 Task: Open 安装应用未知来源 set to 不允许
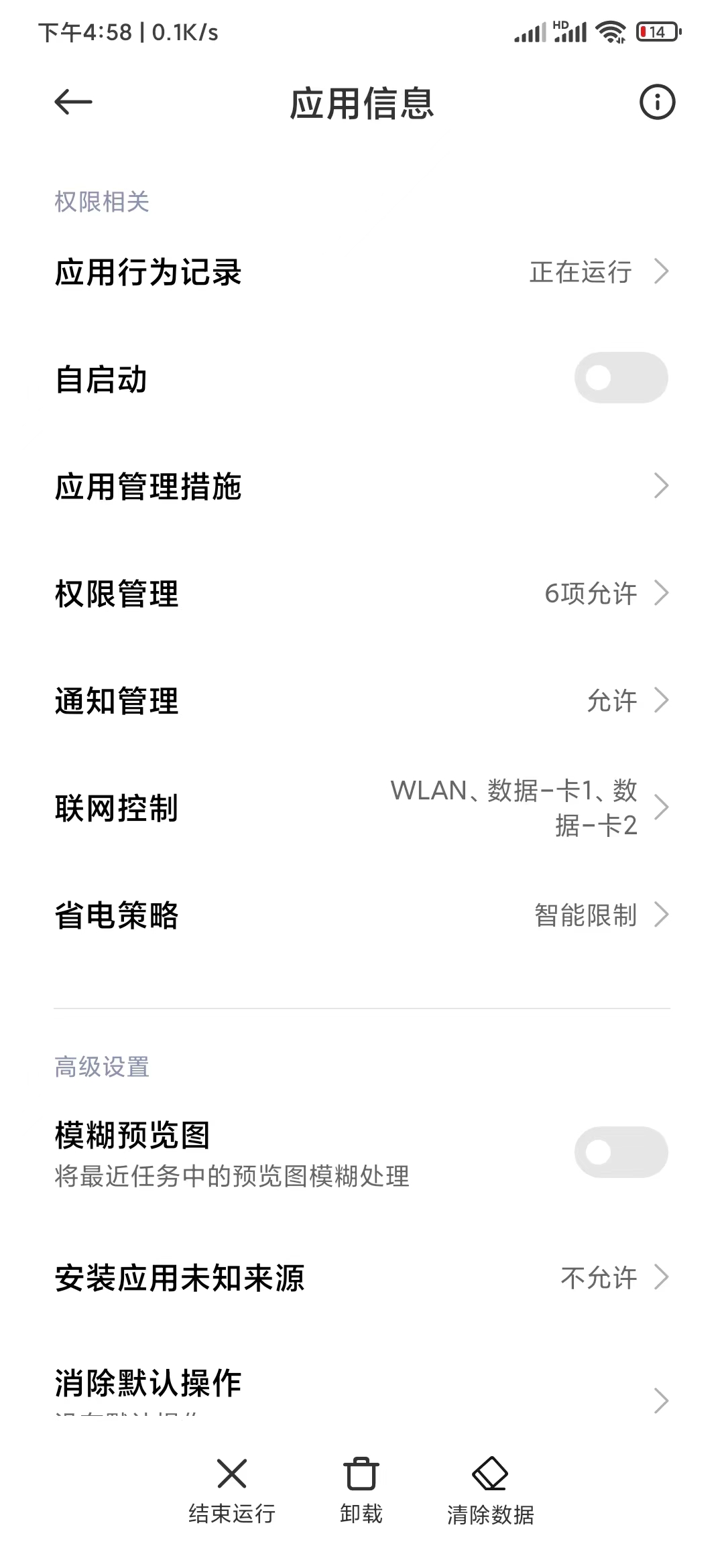[362, 1276]
